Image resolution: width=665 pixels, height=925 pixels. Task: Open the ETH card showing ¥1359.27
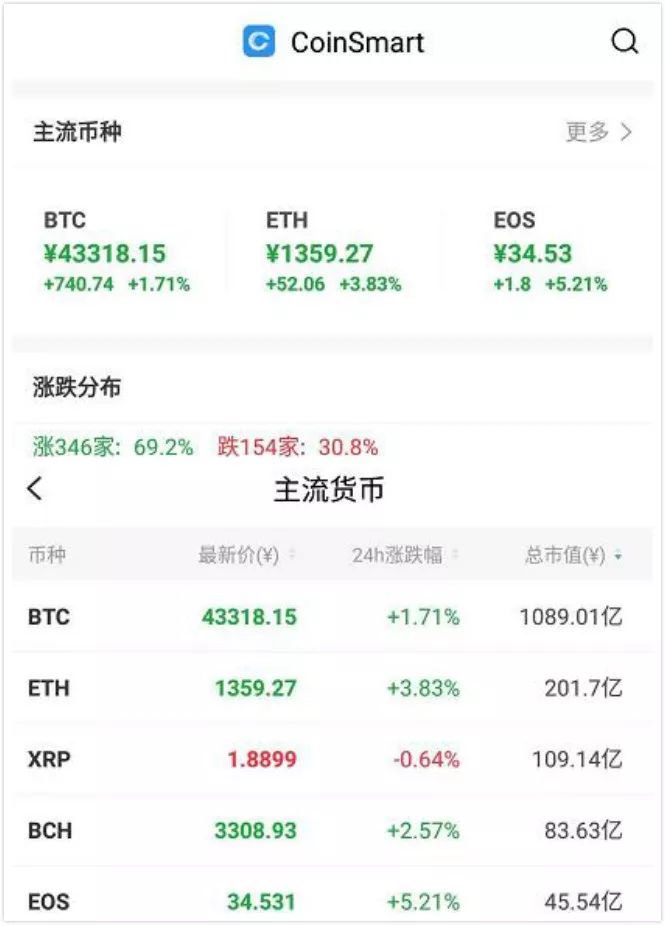click(333, 253)
